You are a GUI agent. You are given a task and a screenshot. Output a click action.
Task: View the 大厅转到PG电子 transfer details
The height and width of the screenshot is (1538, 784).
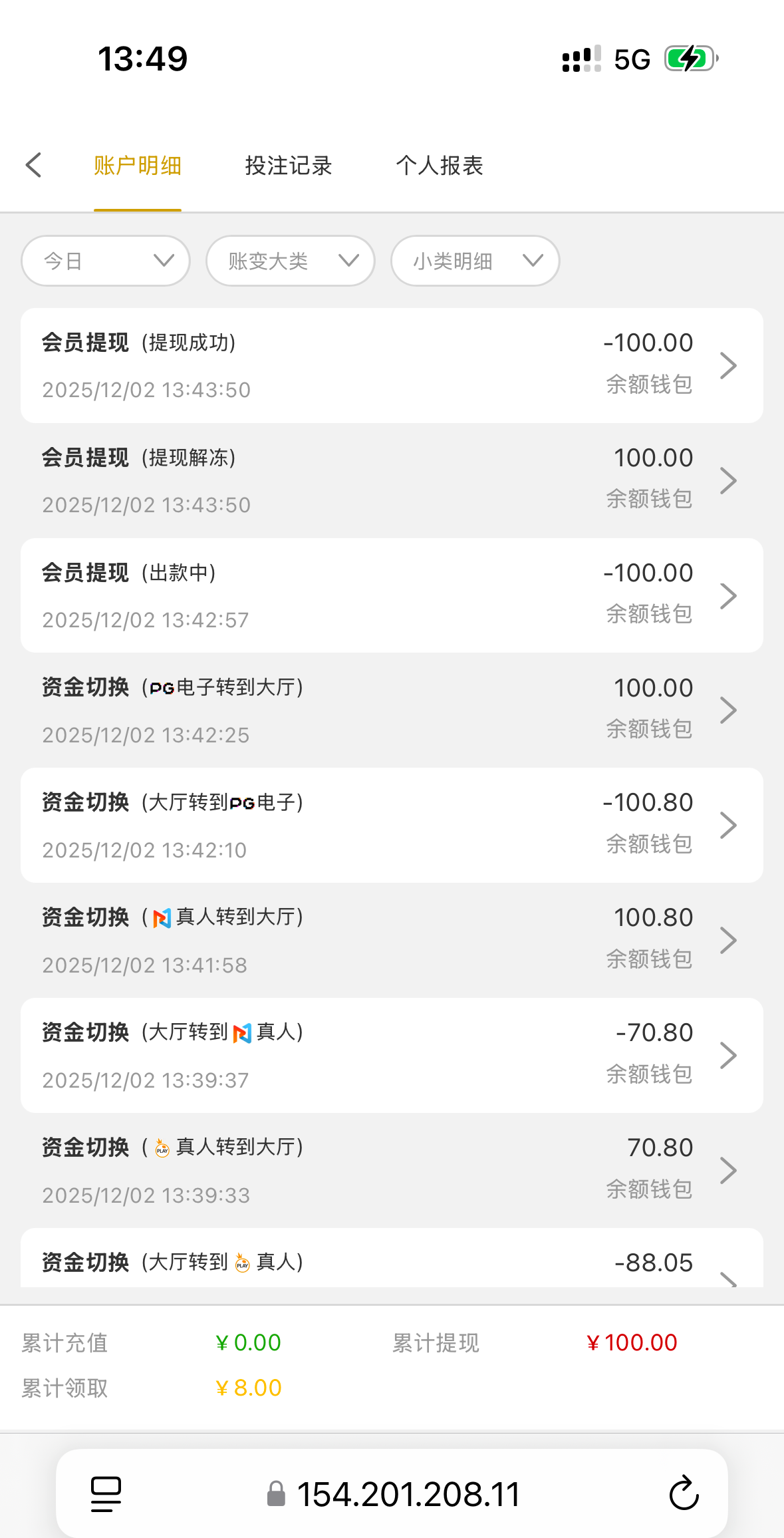tap(392, 826)
